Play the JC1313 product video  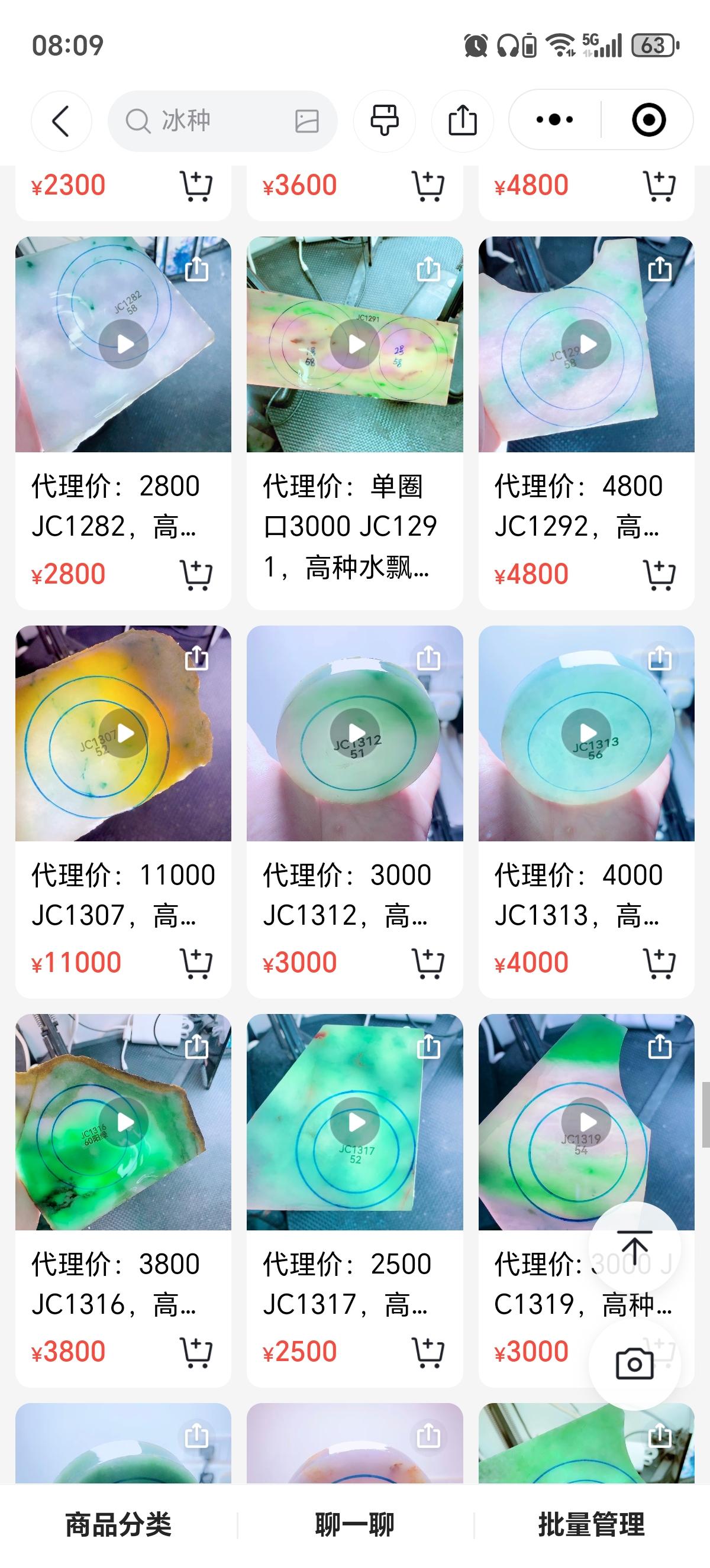pos(586,733)
